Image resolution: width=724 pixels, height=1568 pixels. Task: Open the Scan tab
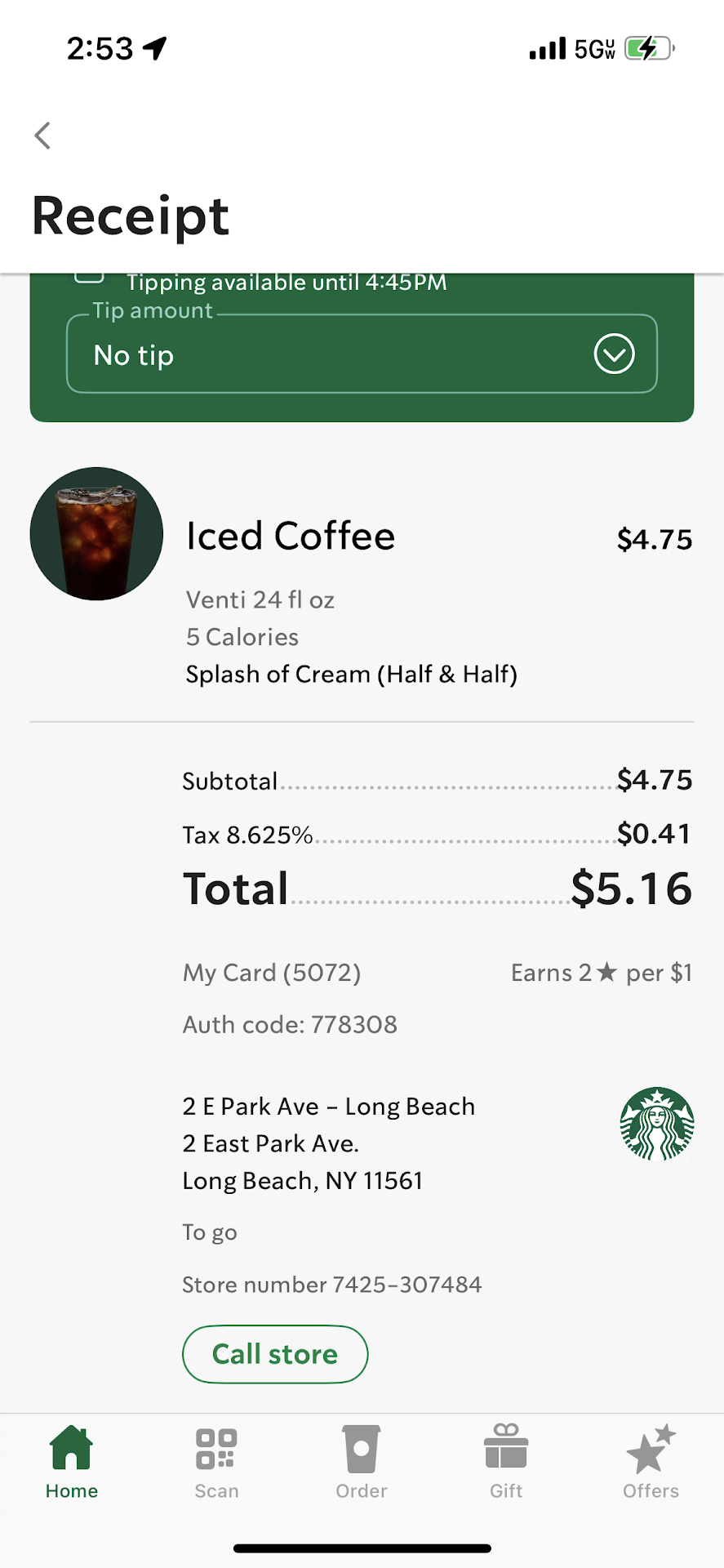[216, 1462]
